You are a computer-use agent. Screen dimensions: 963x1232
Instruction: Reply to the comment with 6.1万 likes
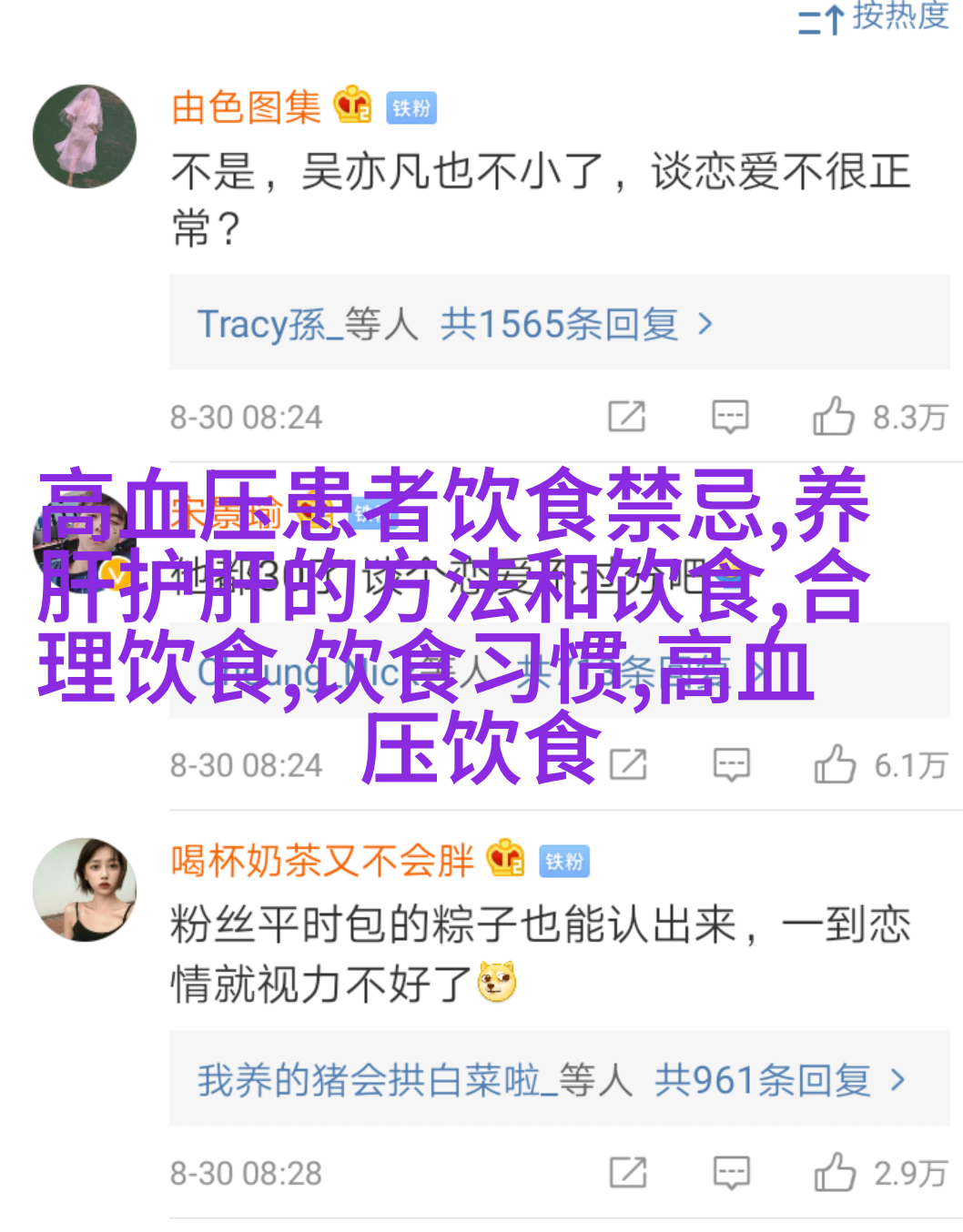point(731,765)
